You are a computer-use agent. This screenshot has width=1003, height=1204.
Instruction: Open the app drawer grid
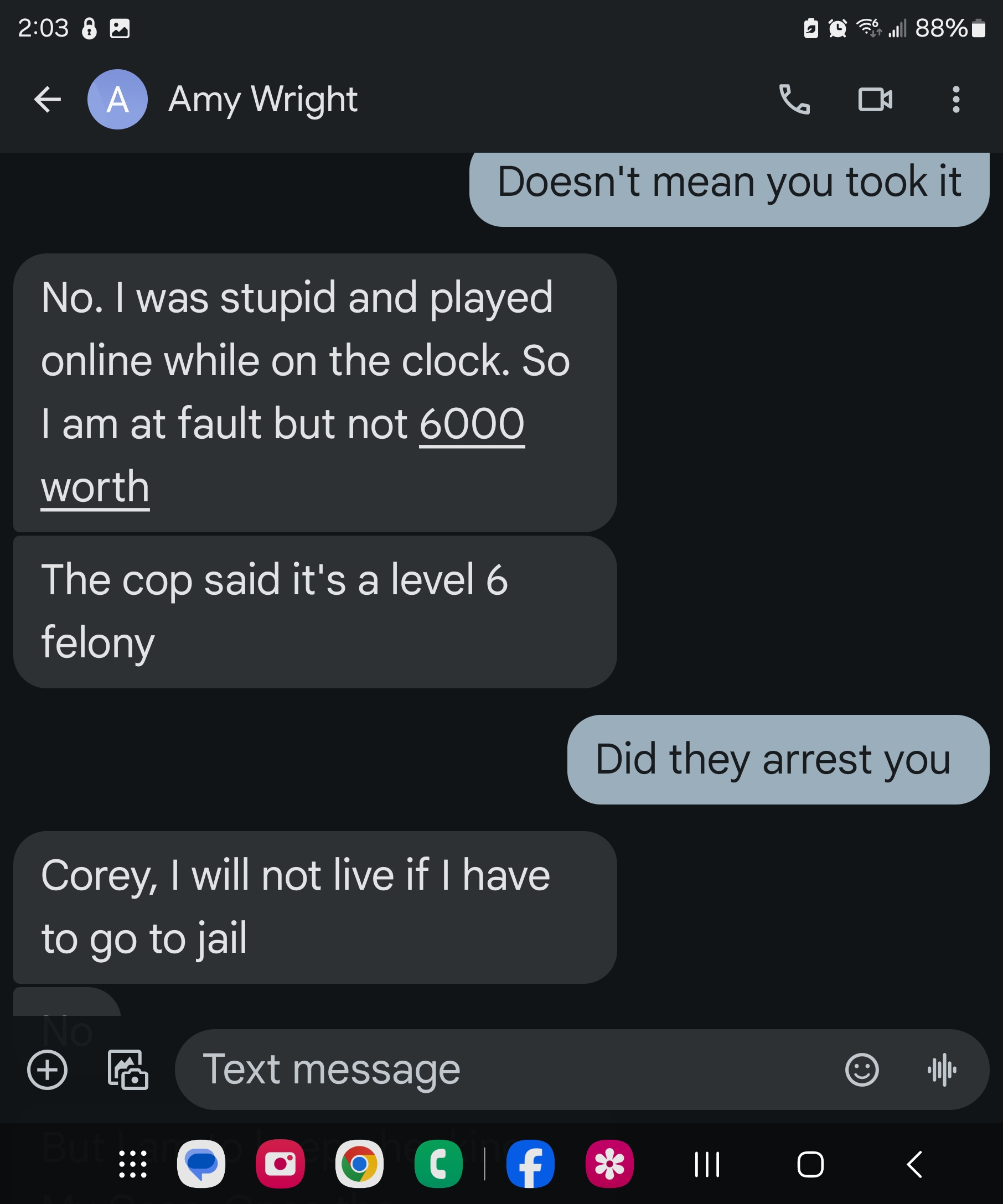tap(132, 1165)
